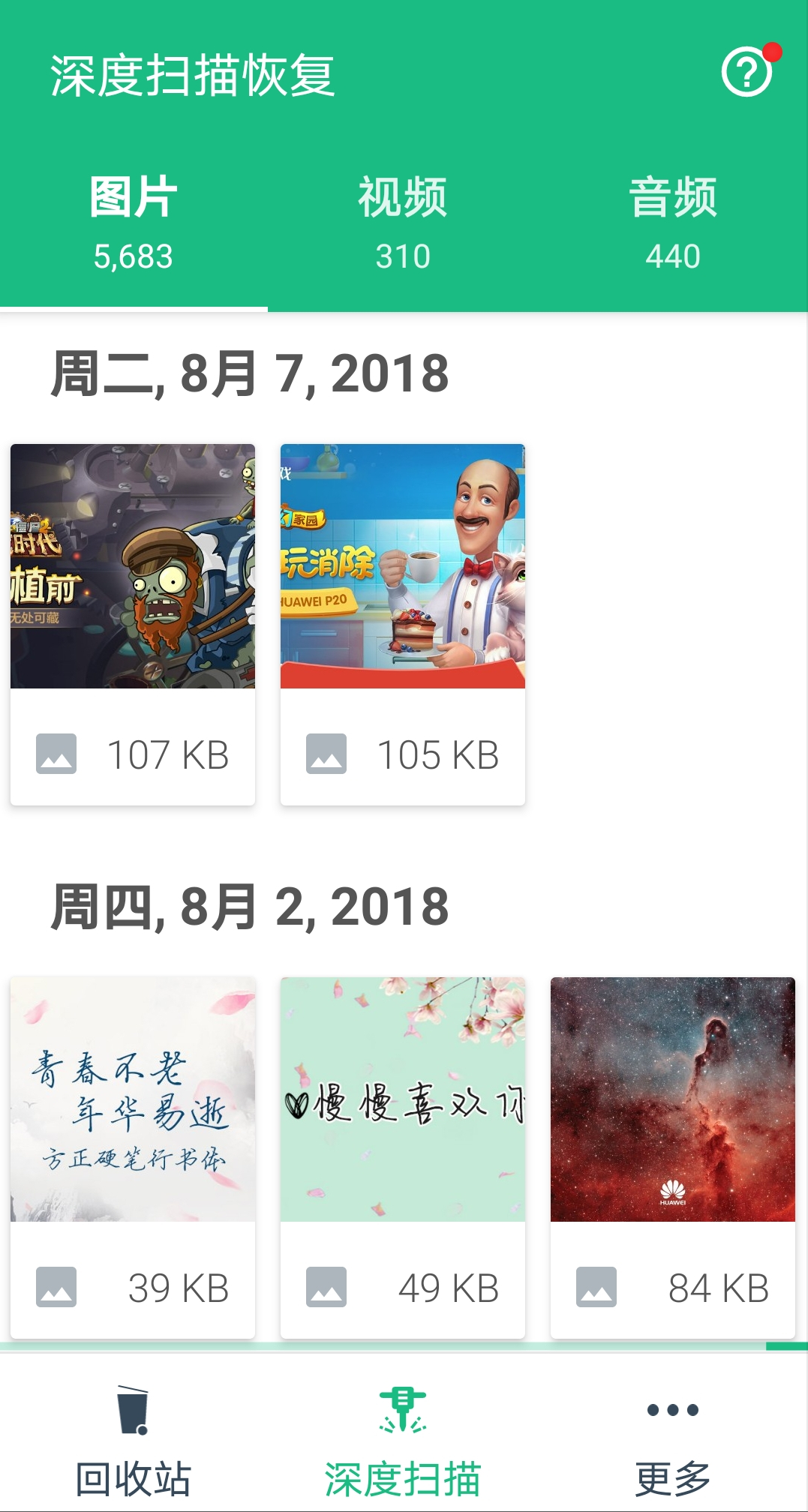Open the 49 KB pink blossom image
Screen dimensions: 808x1512
[x=403, y=1099]
